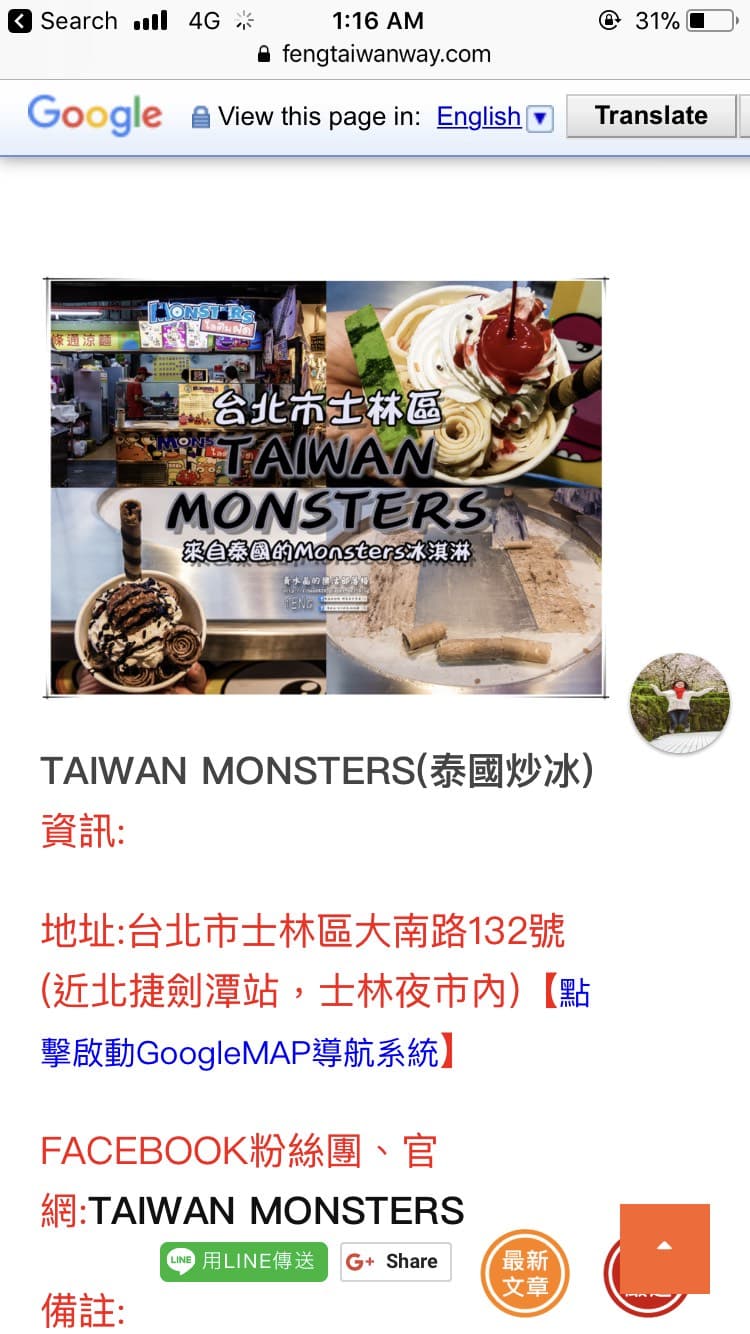Open the Taiwan Monsters banner image
The height and width of the screenshot is (1334, 750).
point(326,487)
